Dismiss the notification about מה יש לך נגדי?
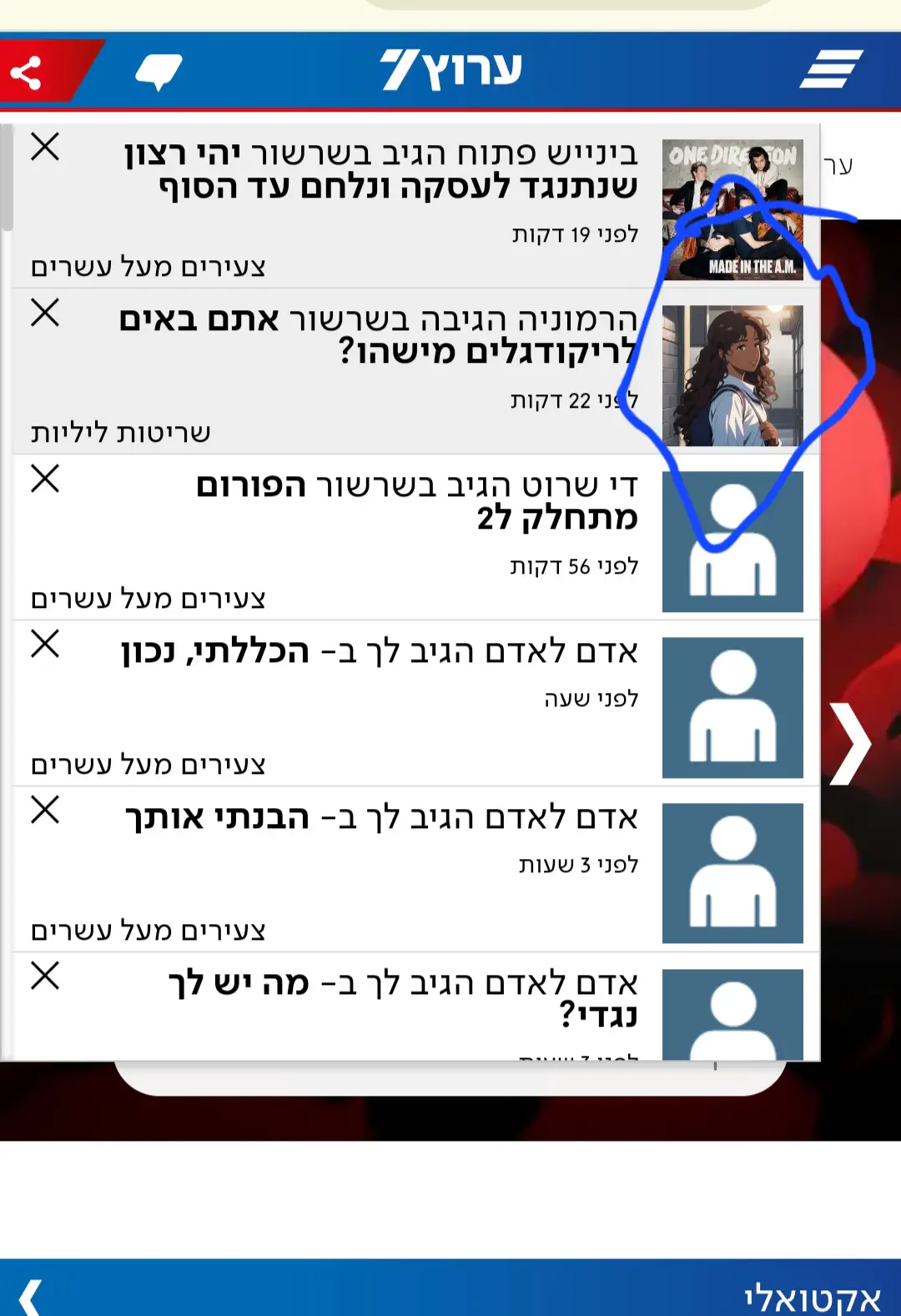This screenshot has width=901, height=1316. [x=45, y=976]
